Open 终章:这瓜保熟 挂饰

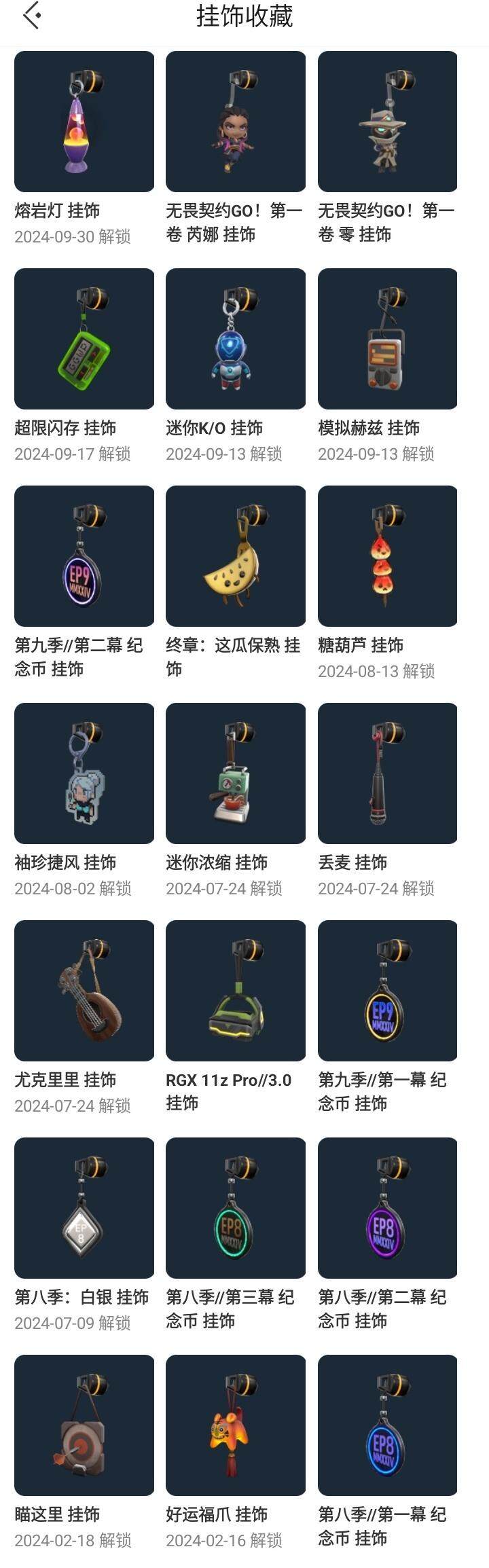click(x=236, y=556)
